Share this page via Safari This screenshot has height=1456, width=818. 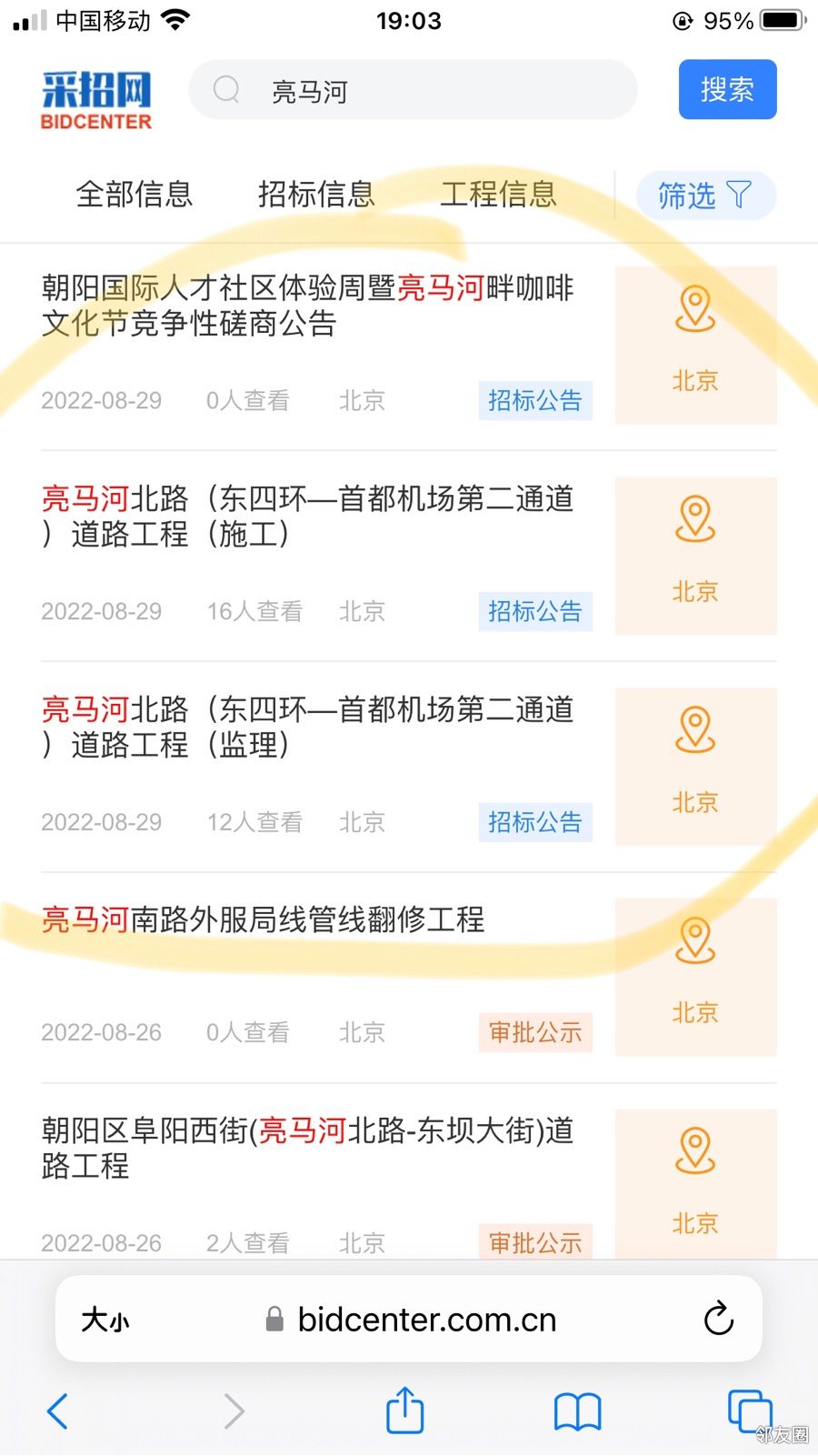coord(405,1411)
